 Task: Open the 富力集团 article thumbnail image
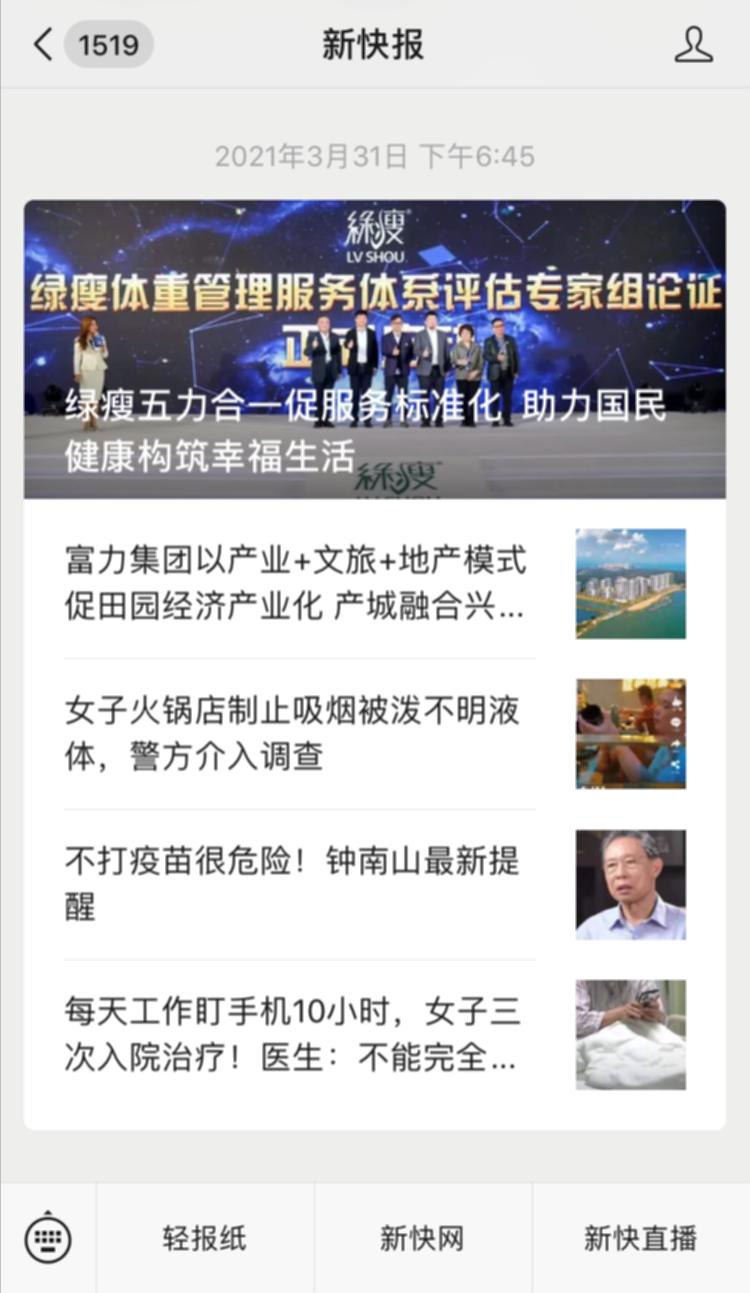point(630,583)
